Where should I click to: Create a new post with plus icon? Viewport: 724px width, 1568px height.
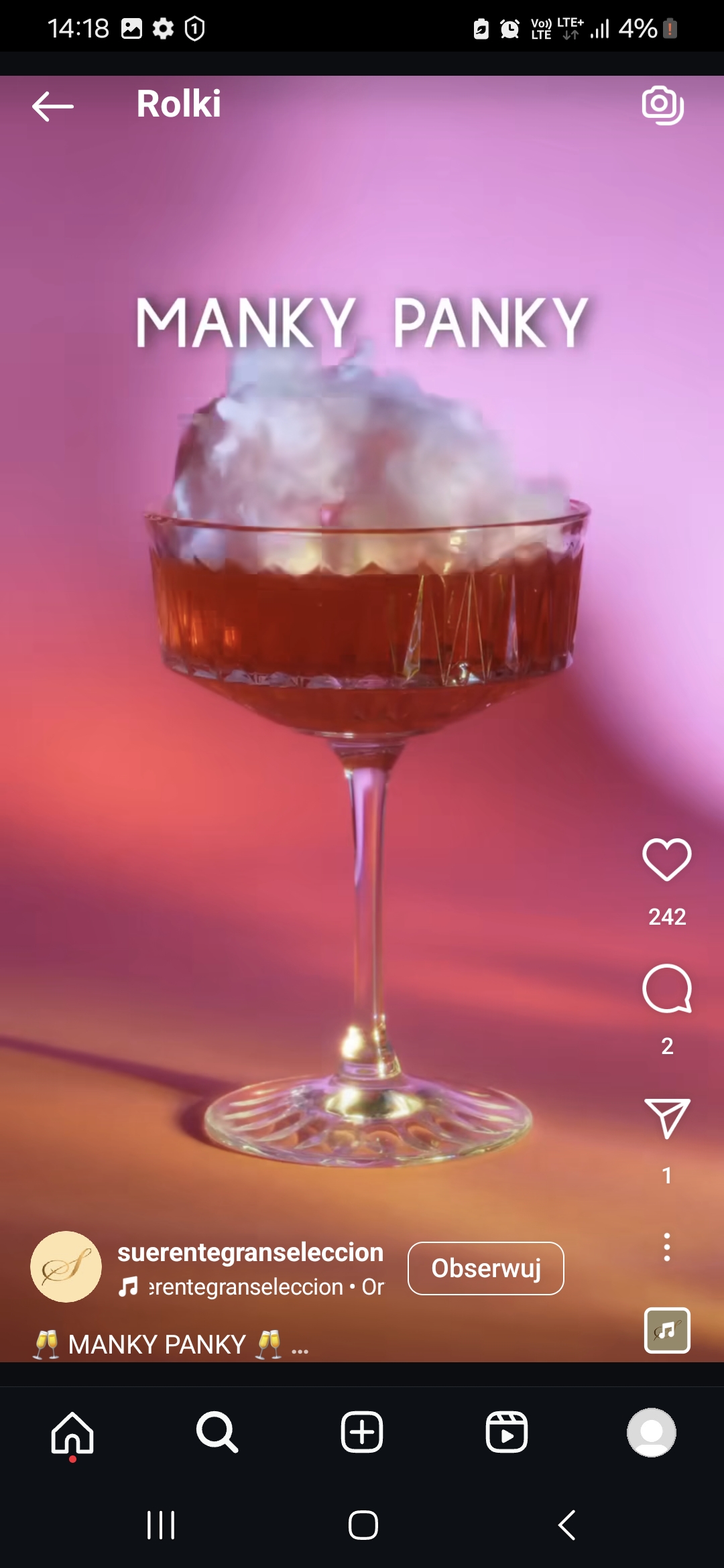(x=362, y=1433)
